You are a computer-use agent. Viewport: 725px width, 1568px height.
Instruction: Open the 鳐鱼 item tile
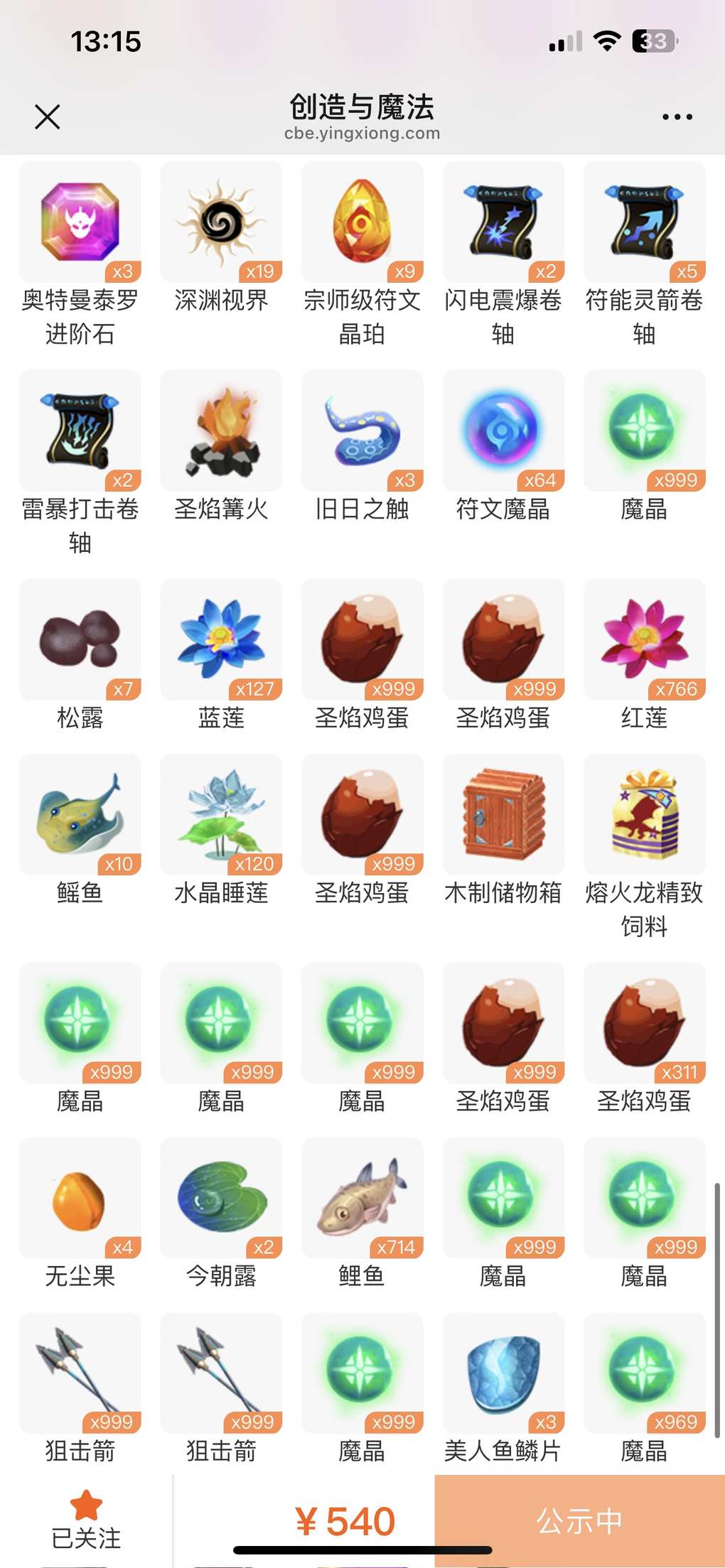point(80,815)
